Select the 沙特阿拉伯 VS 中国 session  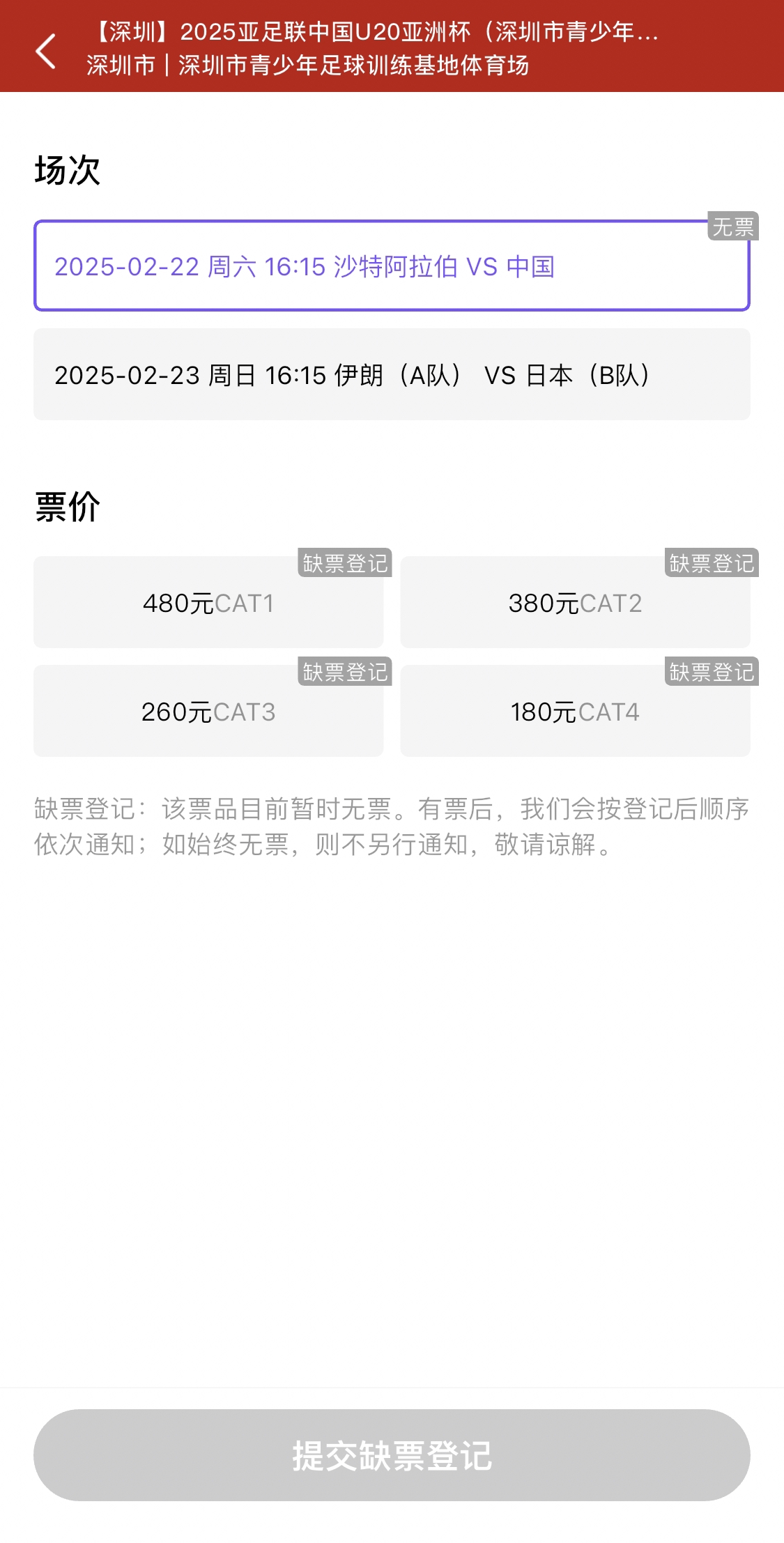[x=392, y=267]
